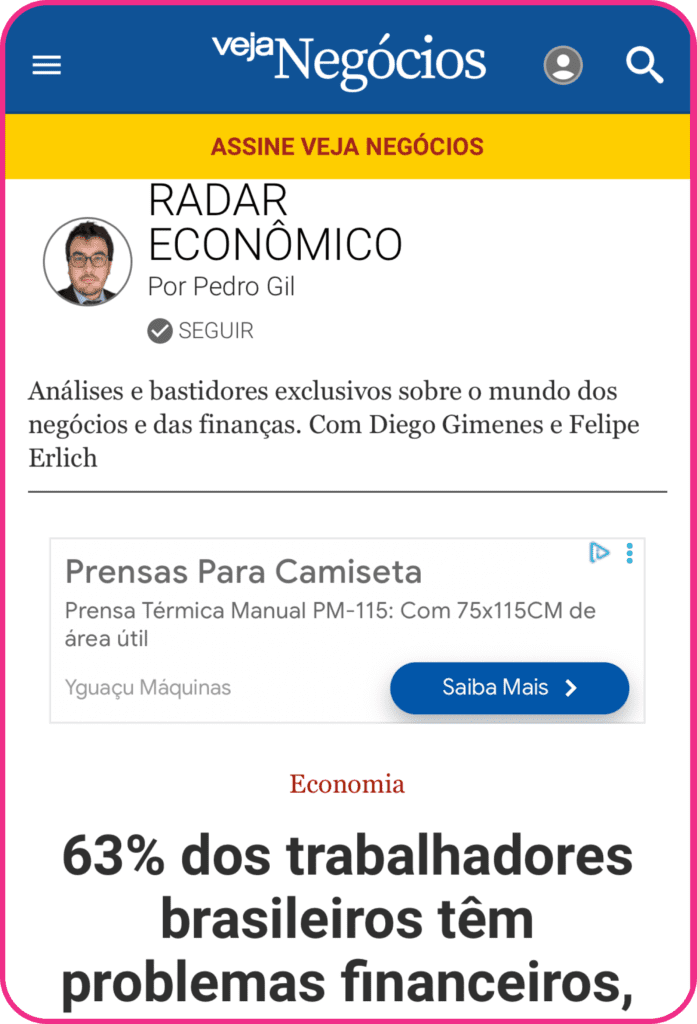Open the Economia category link
The image size is (697, 1024).
[347, 784]
